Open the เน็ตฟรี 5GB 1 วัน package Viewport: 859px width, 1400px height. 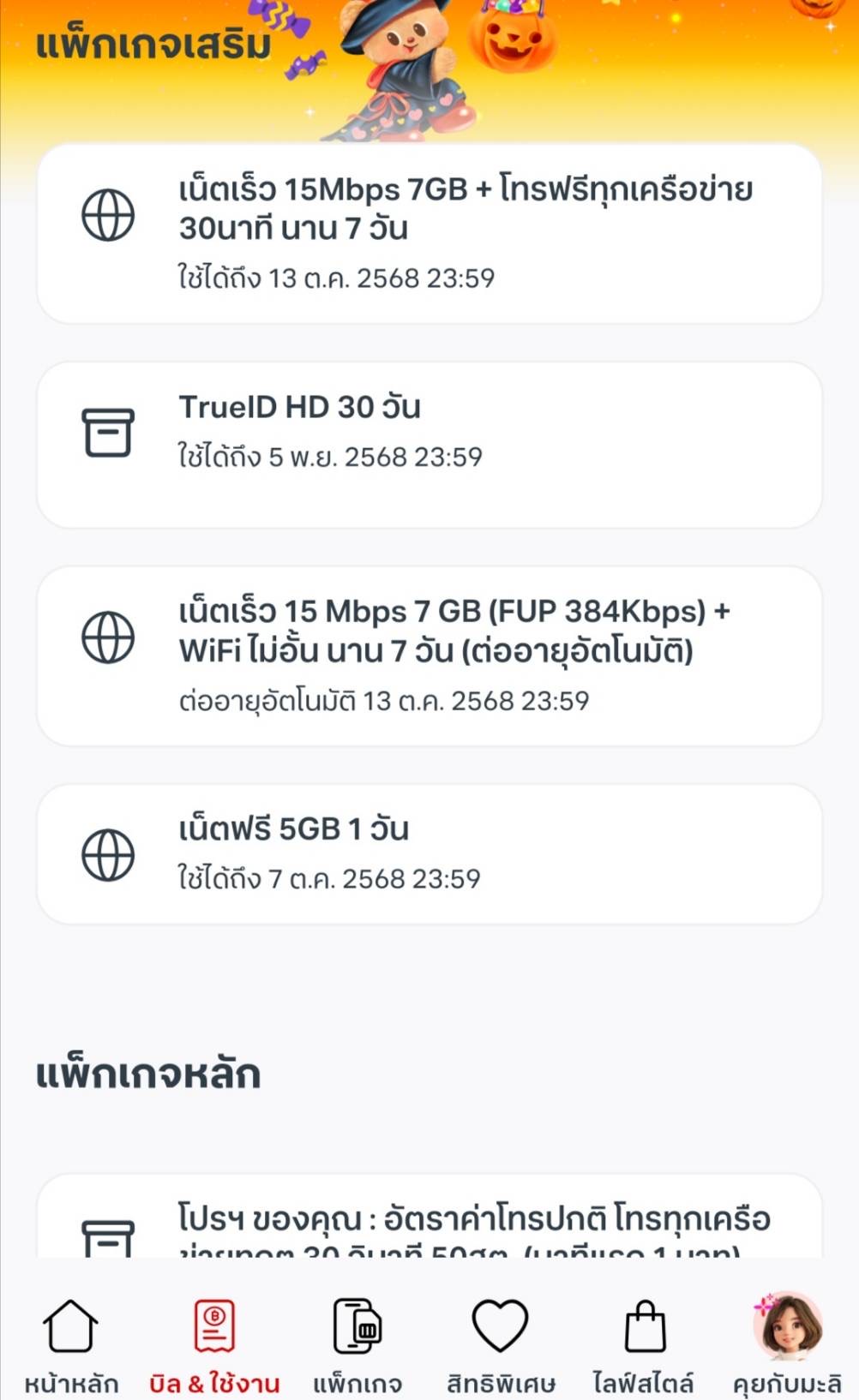(429, 853)
